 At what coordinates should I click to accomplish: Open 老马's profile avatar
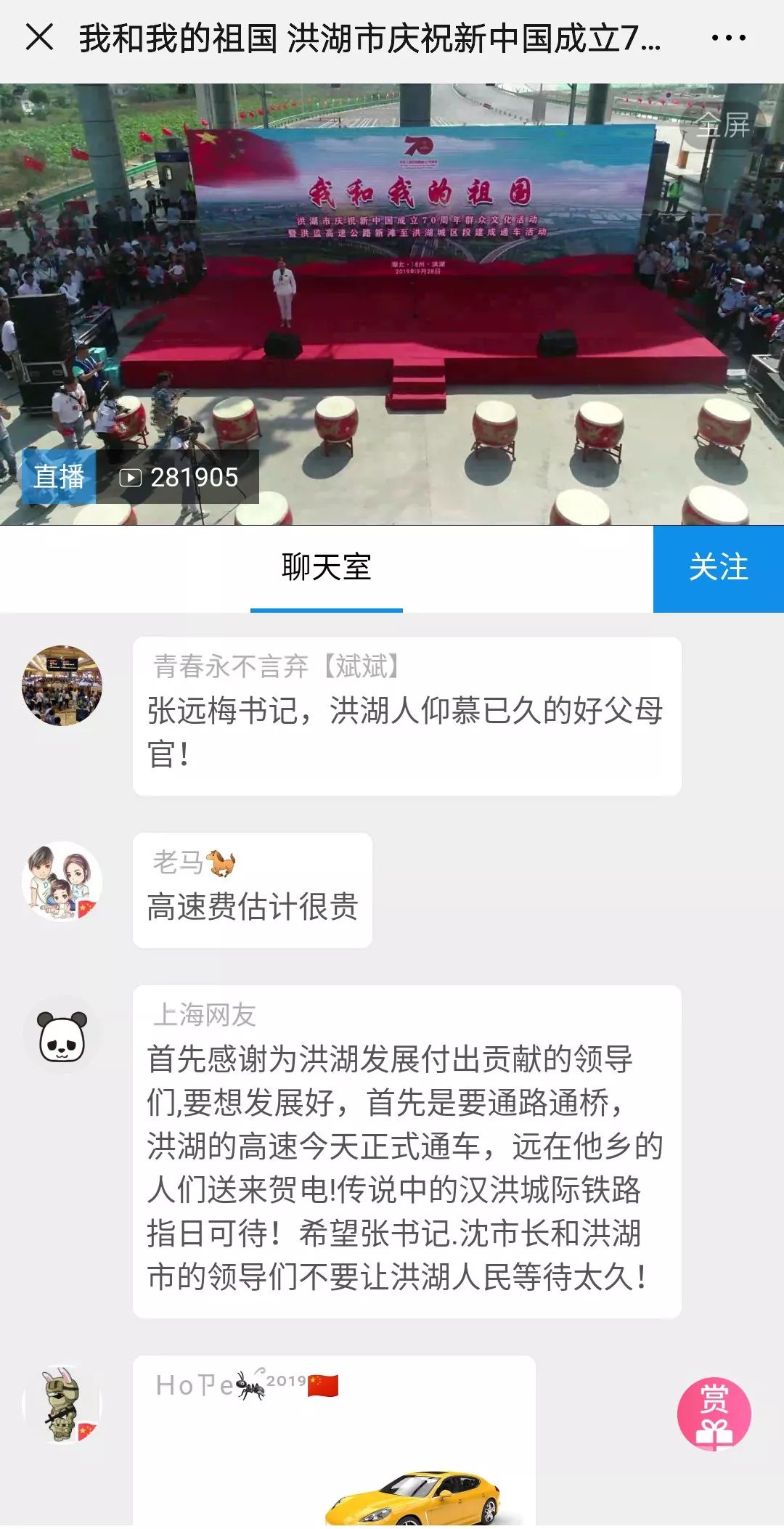coord(62,881)
